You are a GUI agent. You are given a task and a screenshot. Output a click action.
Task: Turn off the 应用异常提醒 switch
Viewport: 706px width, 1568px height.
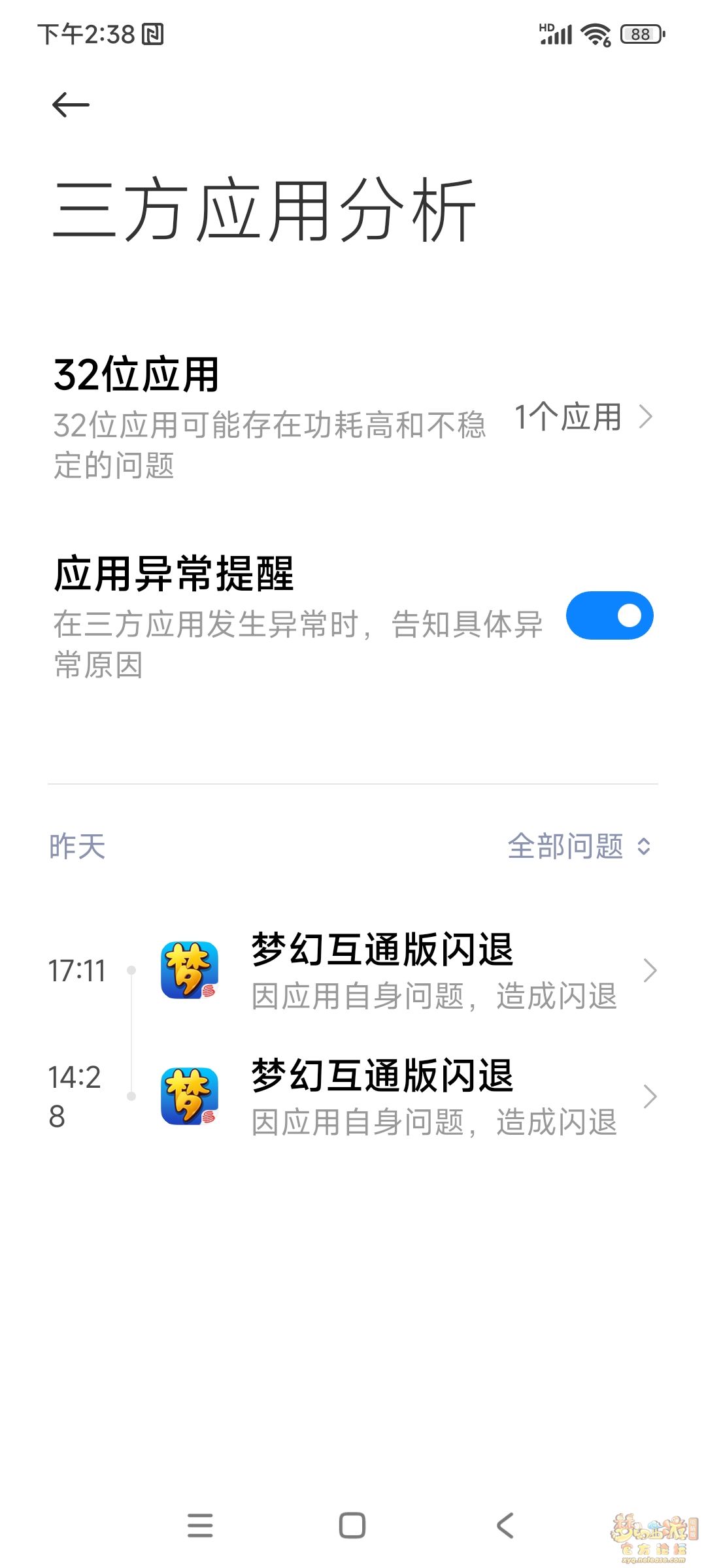[609, 615]
